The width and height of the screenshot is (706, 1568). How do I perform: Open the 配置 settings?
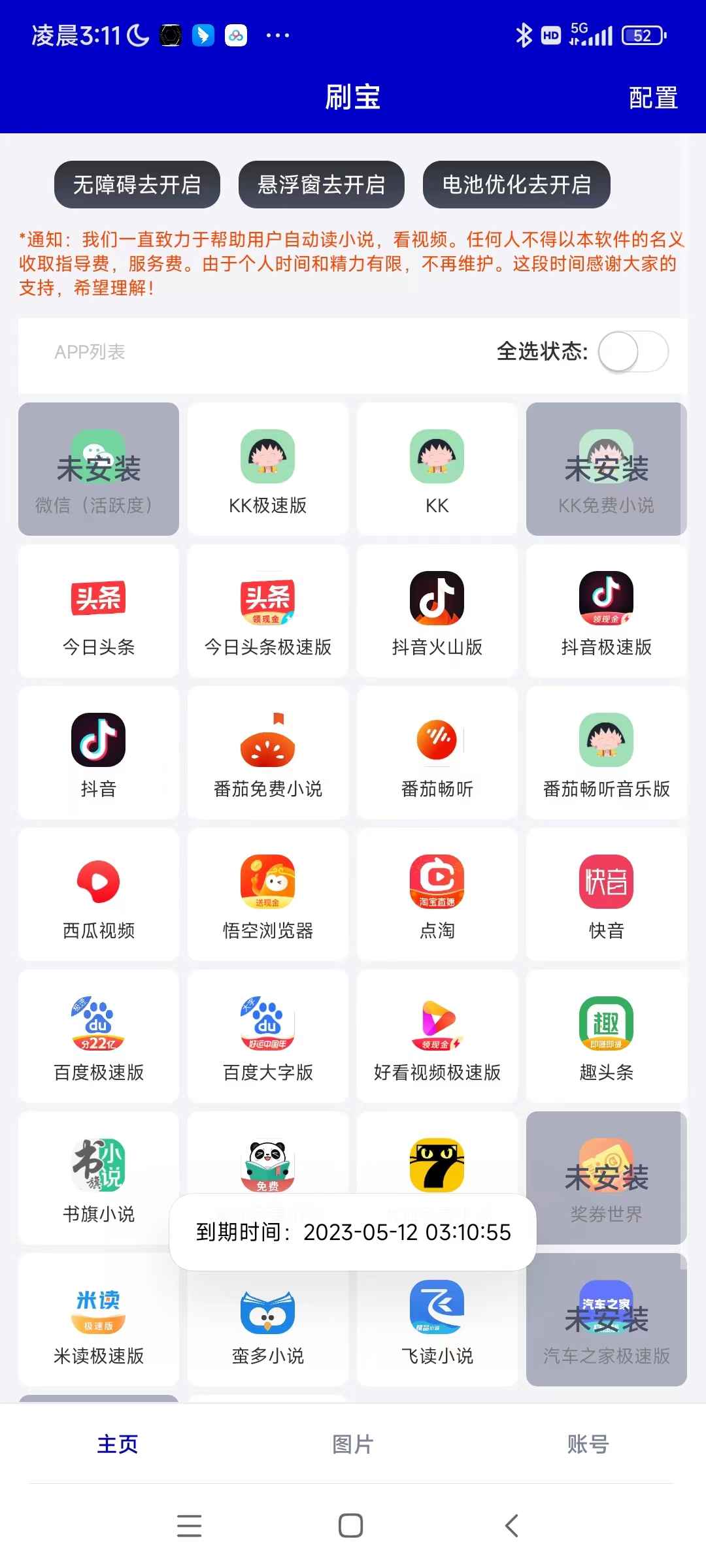(652, 98)
